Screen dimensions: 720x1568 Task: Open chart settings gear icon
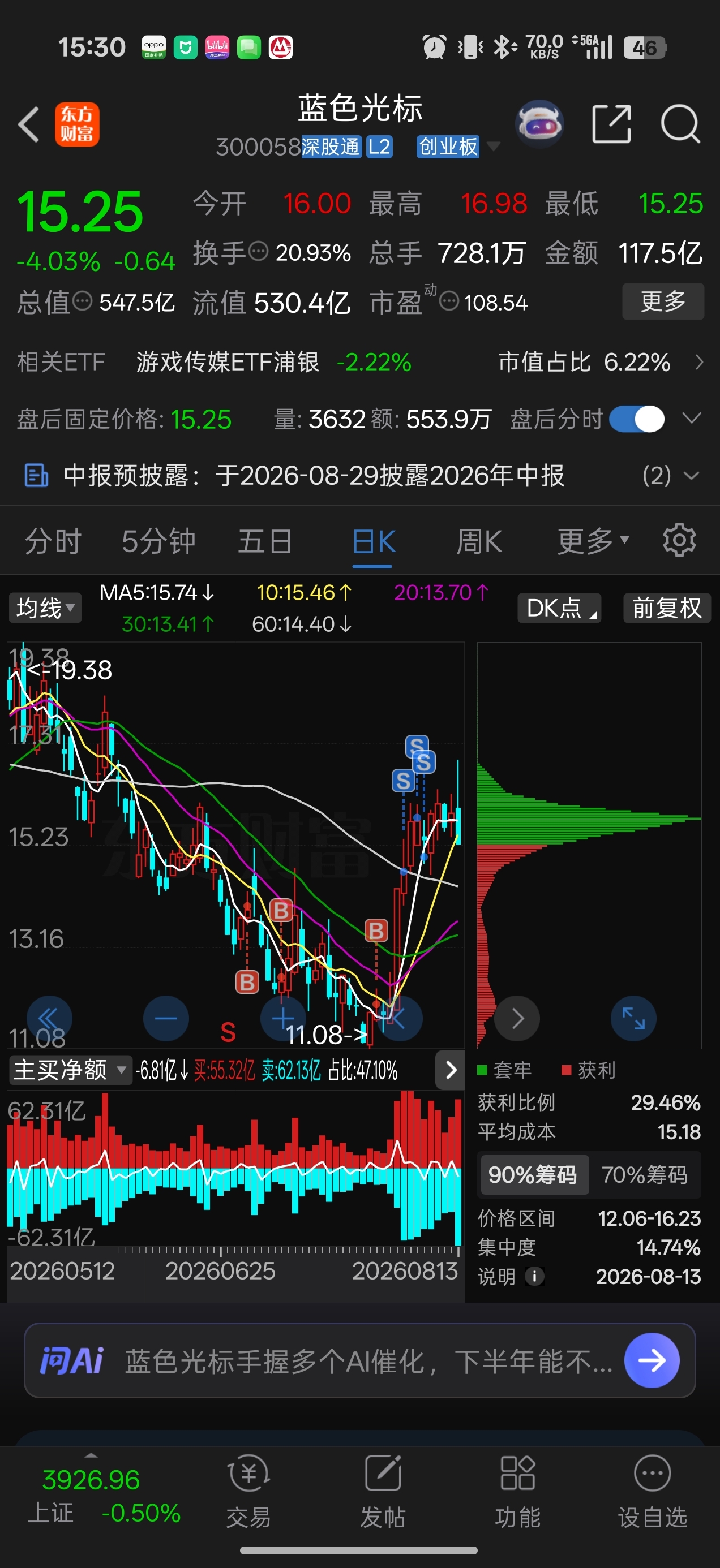[679, 540]
